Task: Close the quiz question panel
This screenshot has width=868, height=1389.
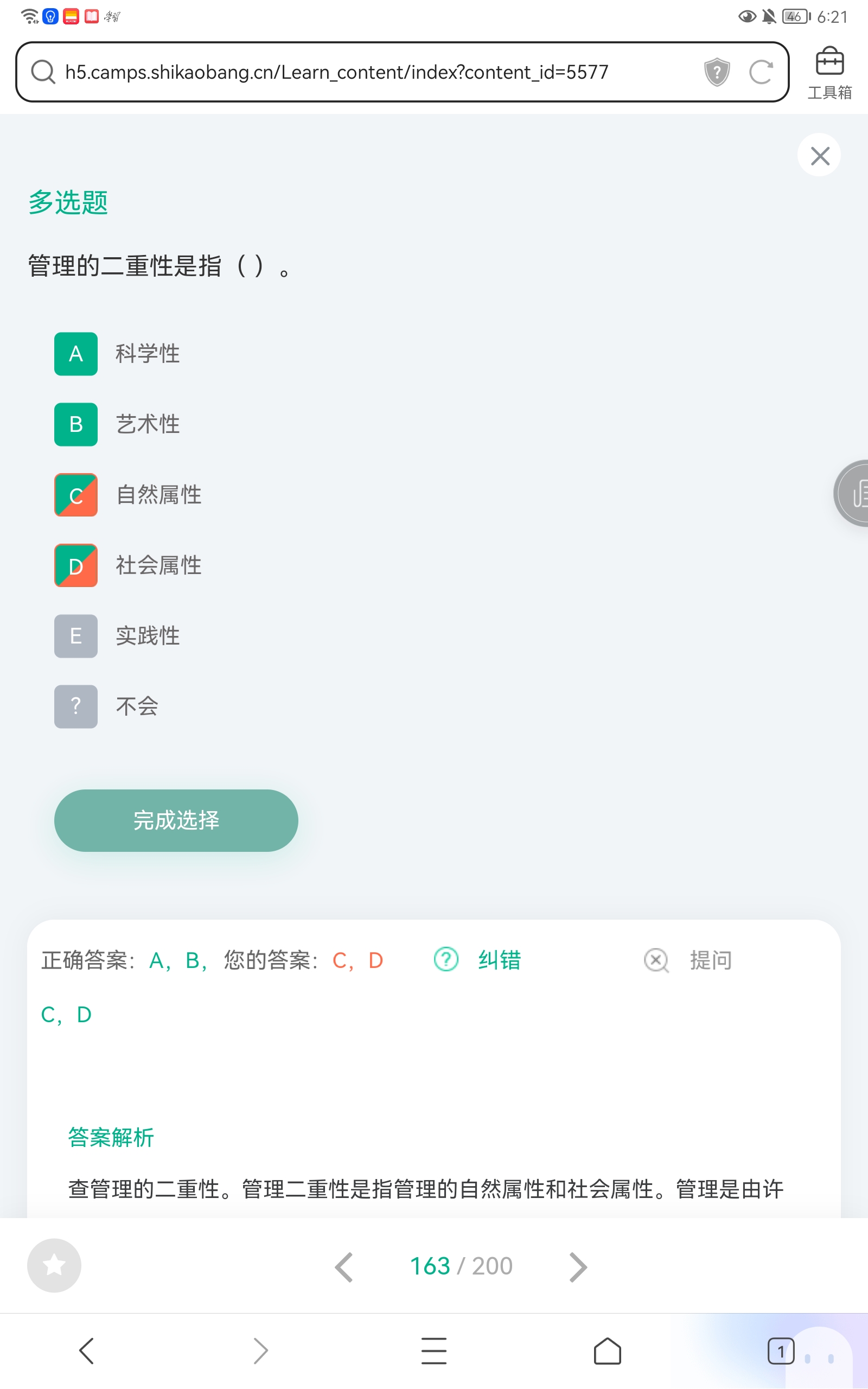Action: point(819,155)
